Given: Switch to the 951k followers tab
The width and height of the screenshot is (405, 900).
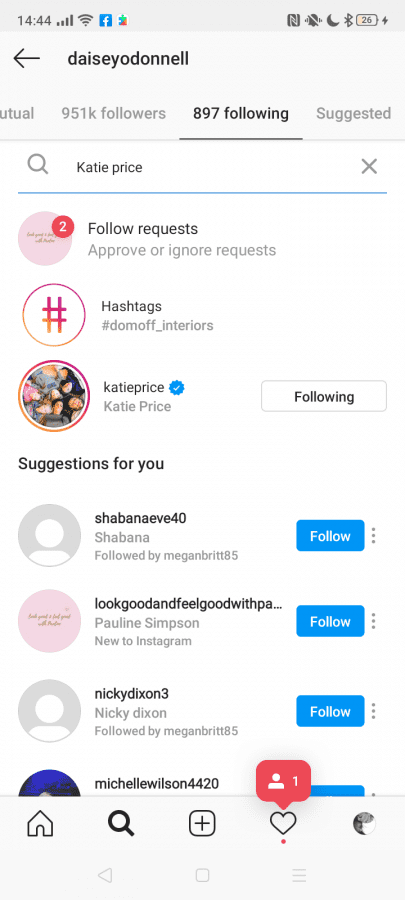Looking at the screenshot, I should [114, 113].
